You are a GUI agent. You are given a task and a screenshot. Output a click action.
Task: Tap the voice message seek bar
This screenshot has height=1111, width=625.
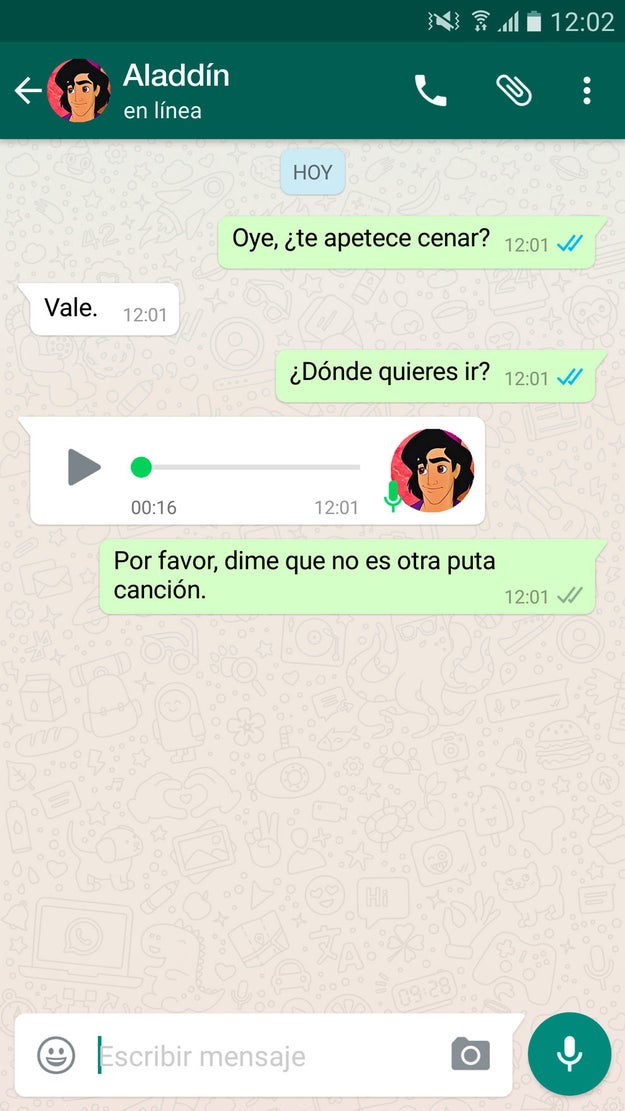click(245, 468)
